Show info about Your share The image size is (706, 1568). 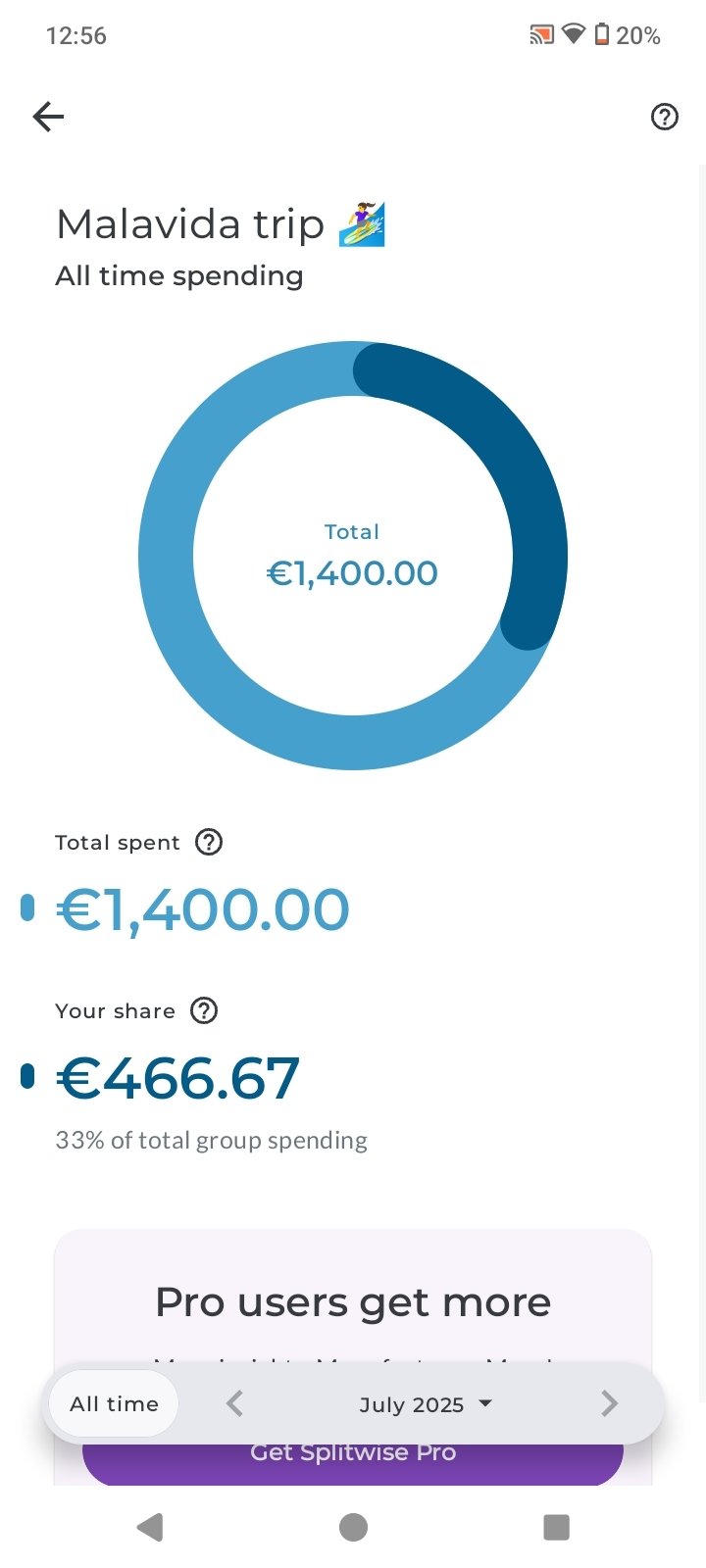204,1010
